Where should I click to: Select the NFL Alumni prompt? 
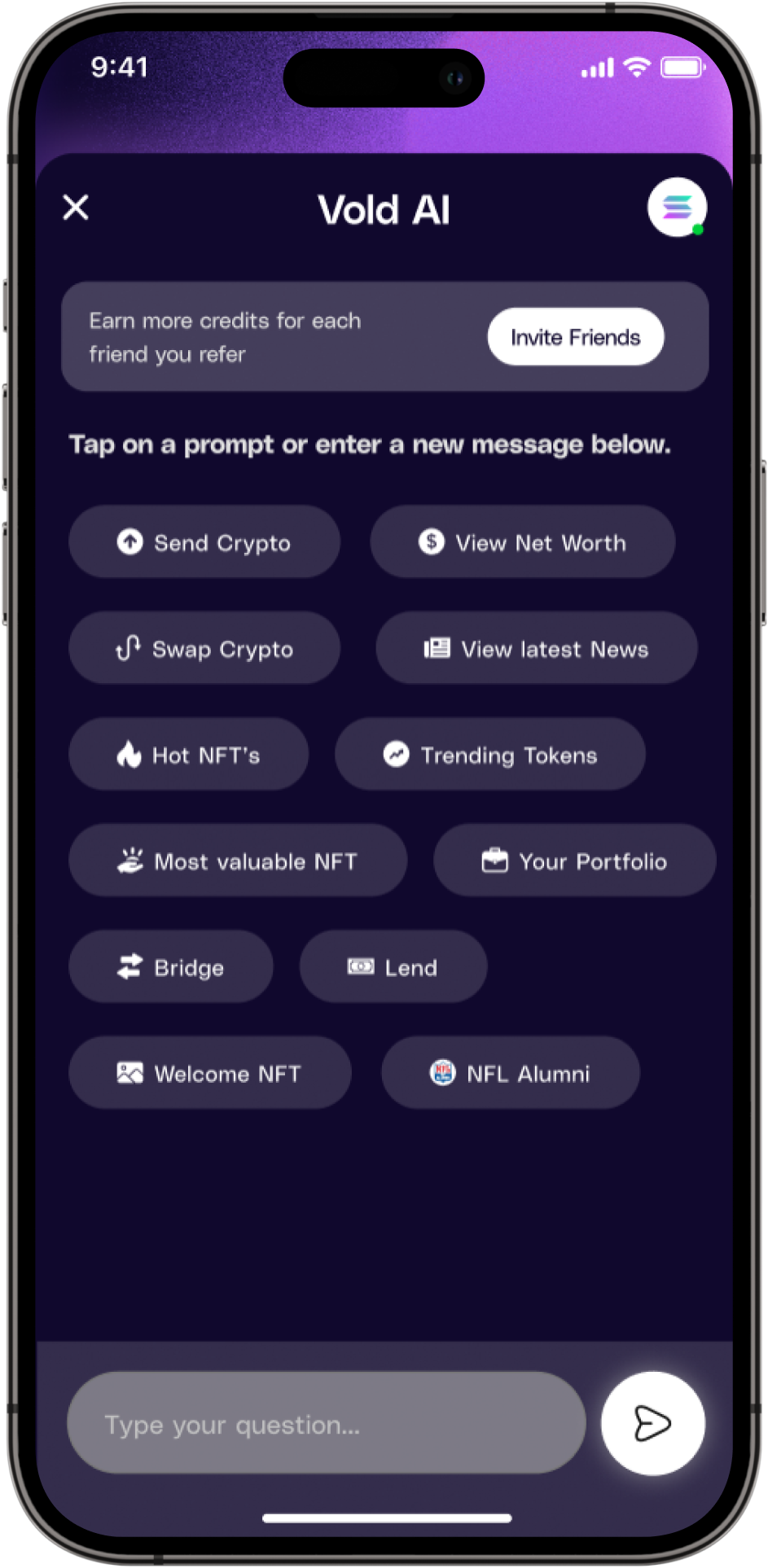[x=510, y=1073]
